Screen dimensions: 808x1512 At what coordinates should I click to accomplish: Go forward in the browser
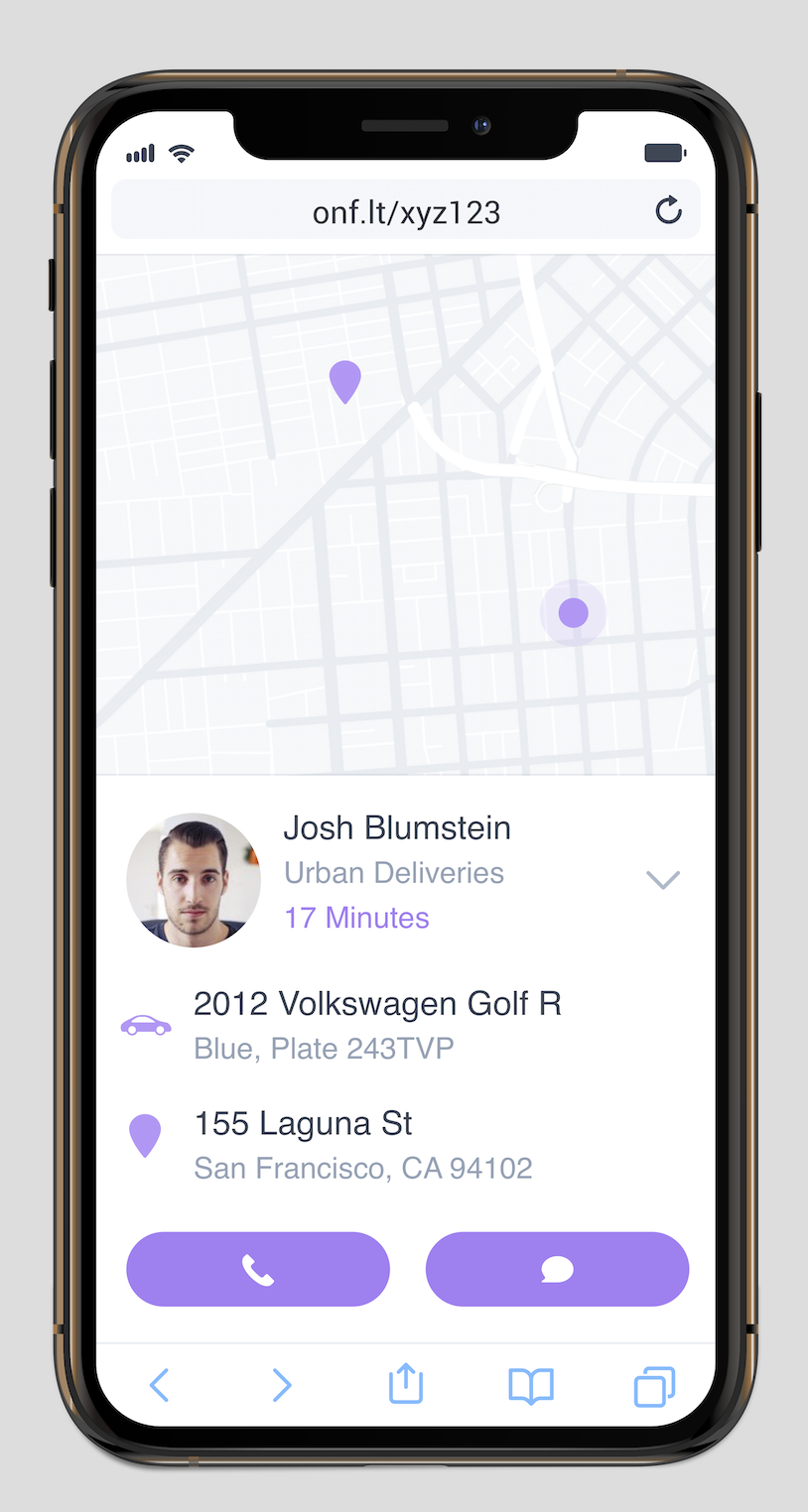click(282, 1385)
